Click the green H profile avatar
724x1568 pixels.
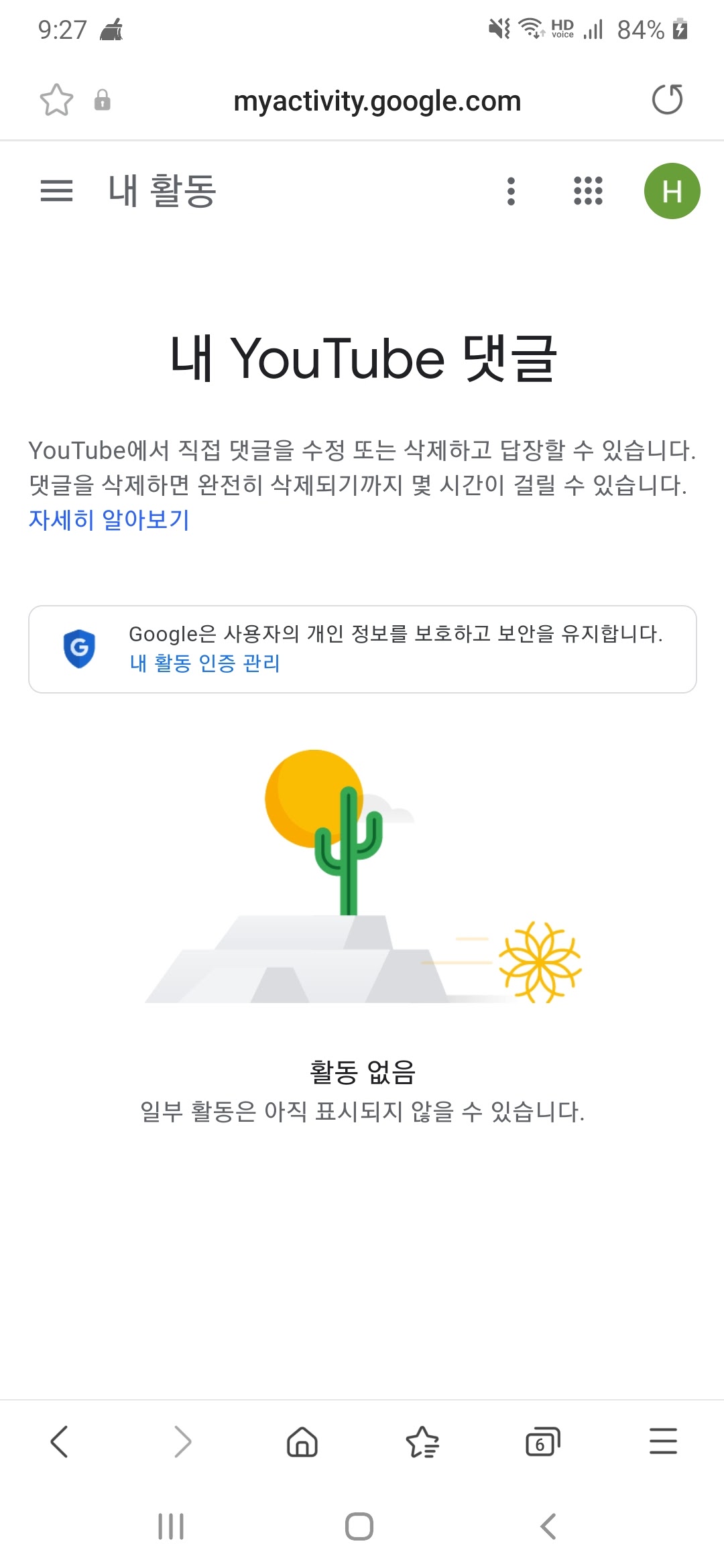672,192
